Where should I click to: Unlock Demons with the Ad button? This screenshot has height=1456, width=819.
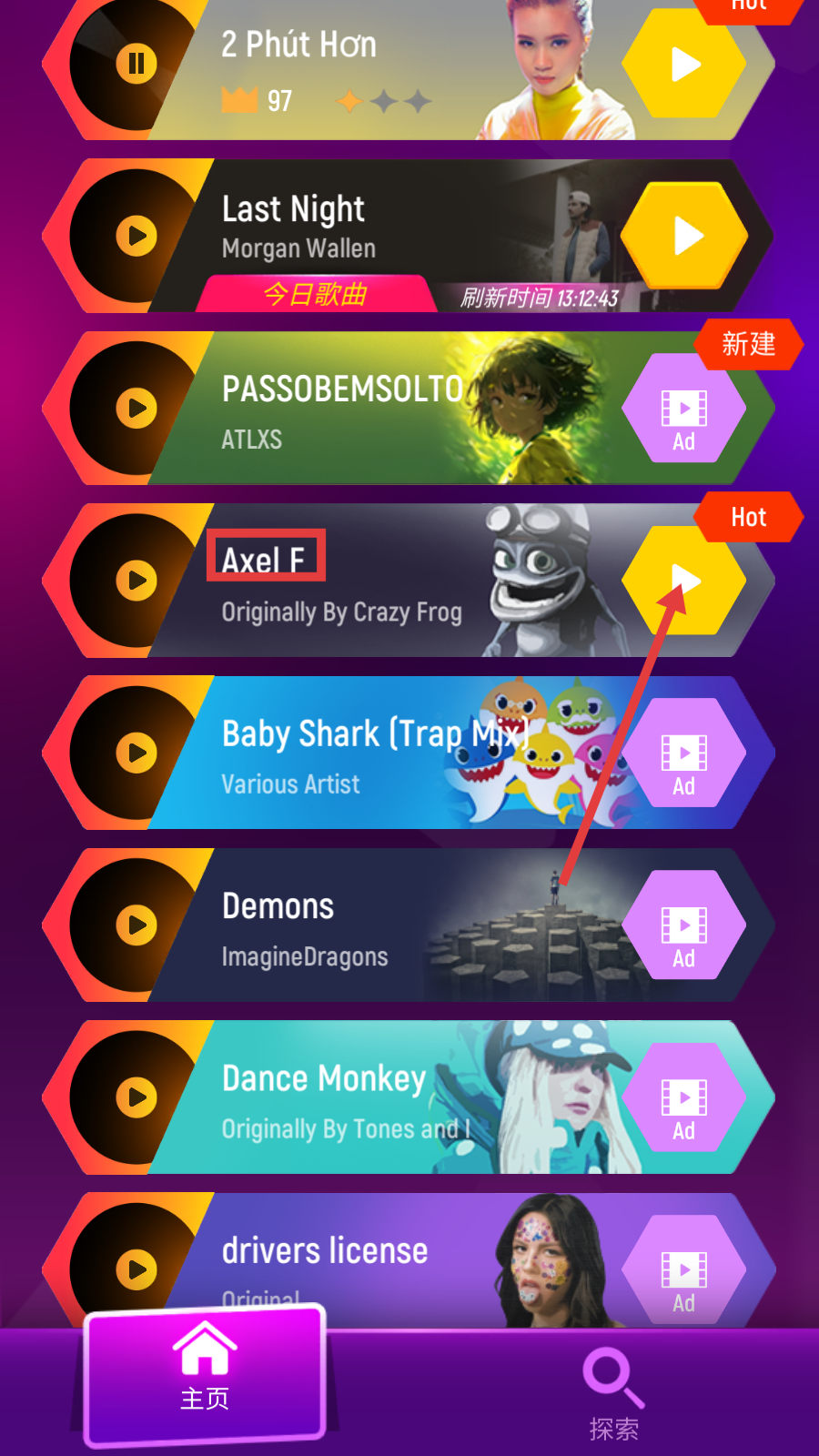[x=683, y=925]
